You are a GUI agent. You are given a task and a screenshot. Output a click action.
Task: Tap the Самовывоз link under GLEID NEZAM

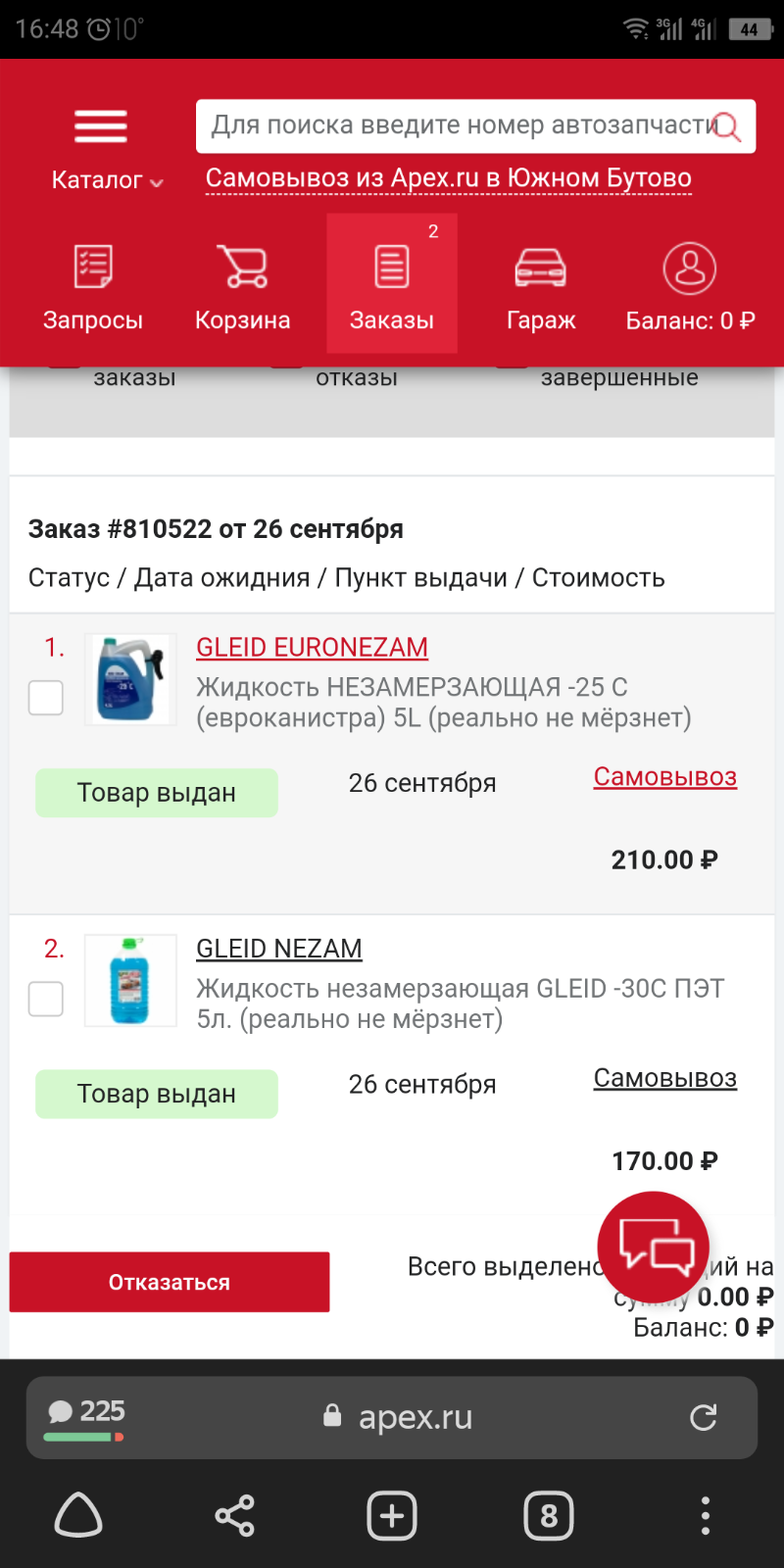coord(664,1078)
